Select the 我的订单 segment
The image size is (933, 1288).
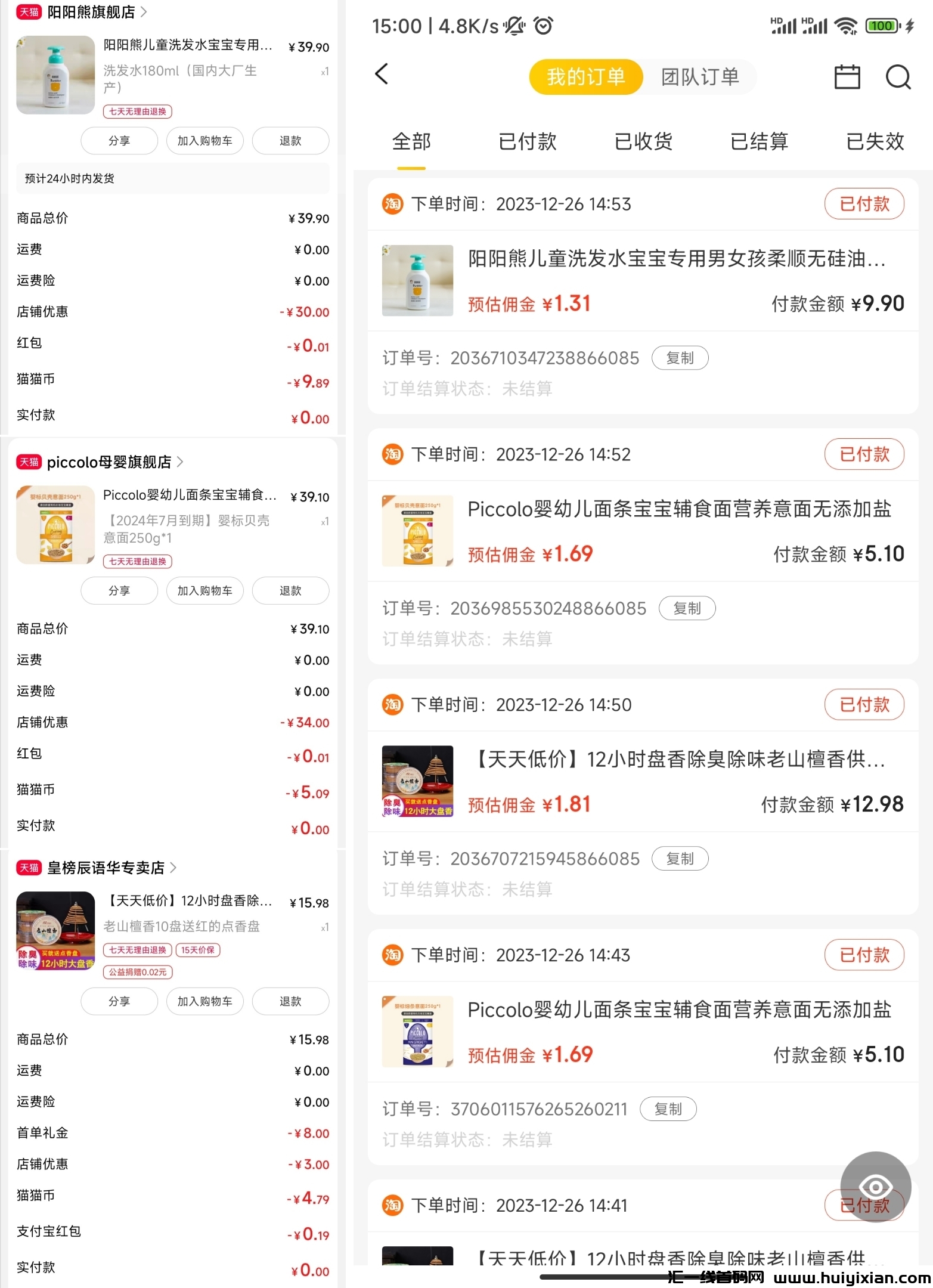click(x=585, y=77)
